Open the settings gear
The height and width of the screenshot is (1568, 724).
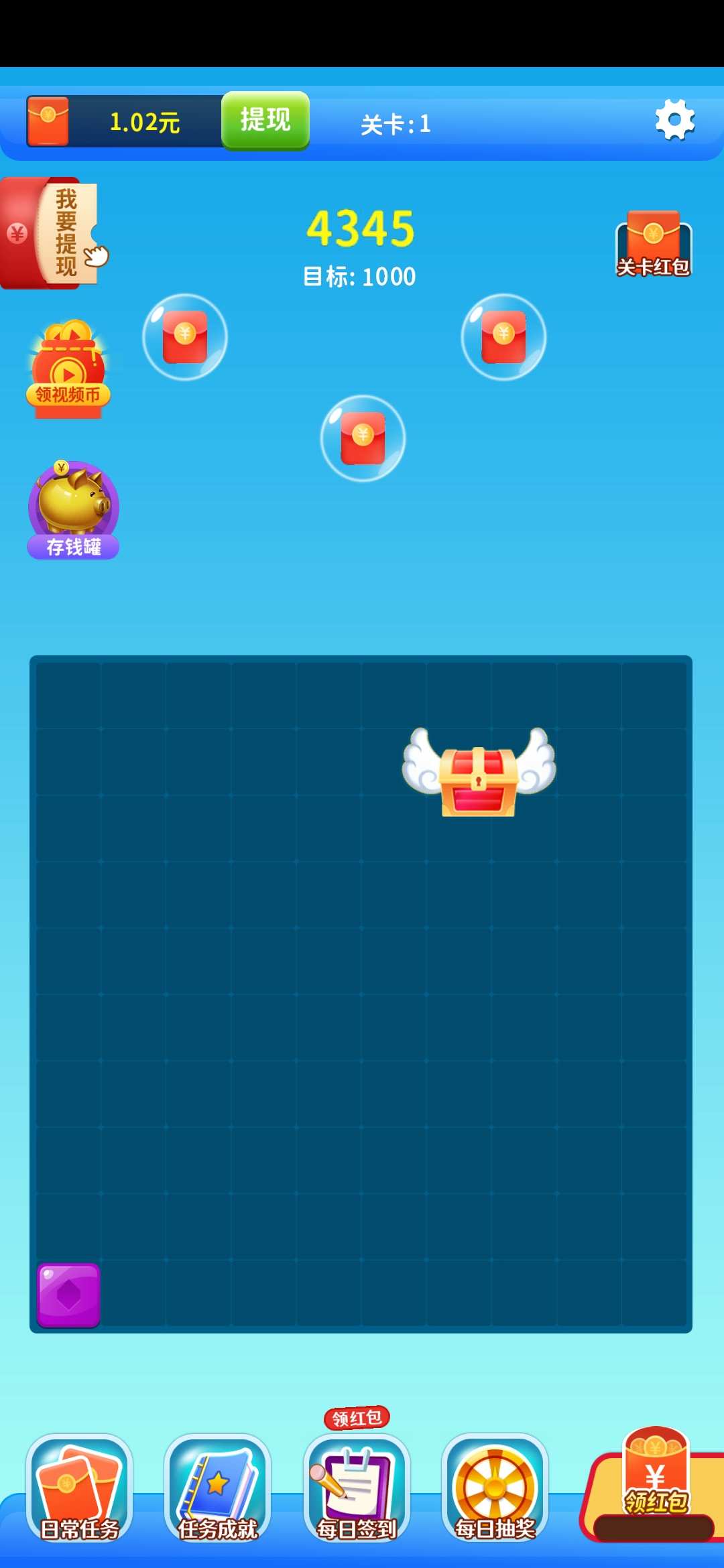674,121
